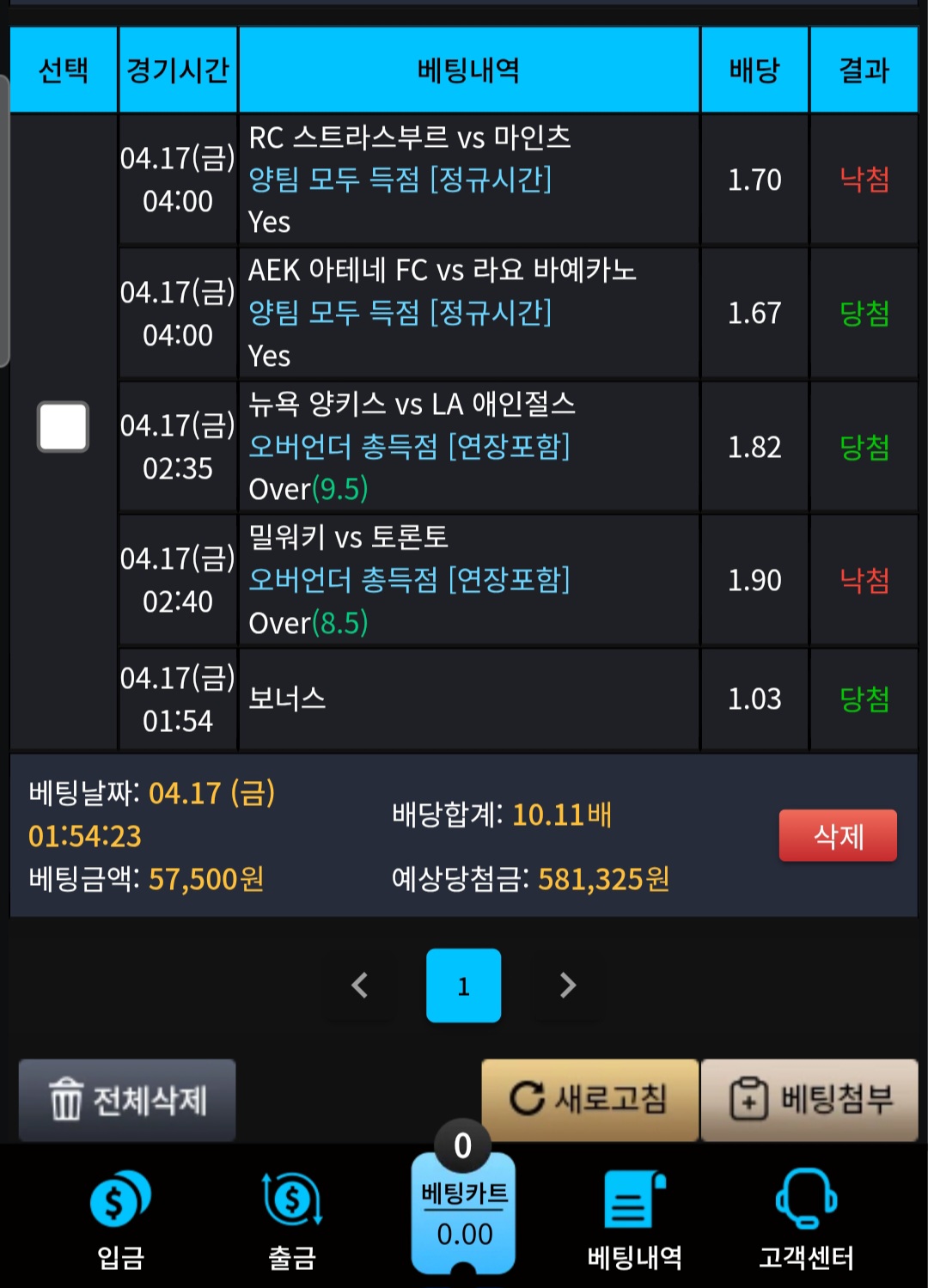Refresh list with 새로고침 button
This screenshot has width=928, height=1288.
tap(589, 1099)
